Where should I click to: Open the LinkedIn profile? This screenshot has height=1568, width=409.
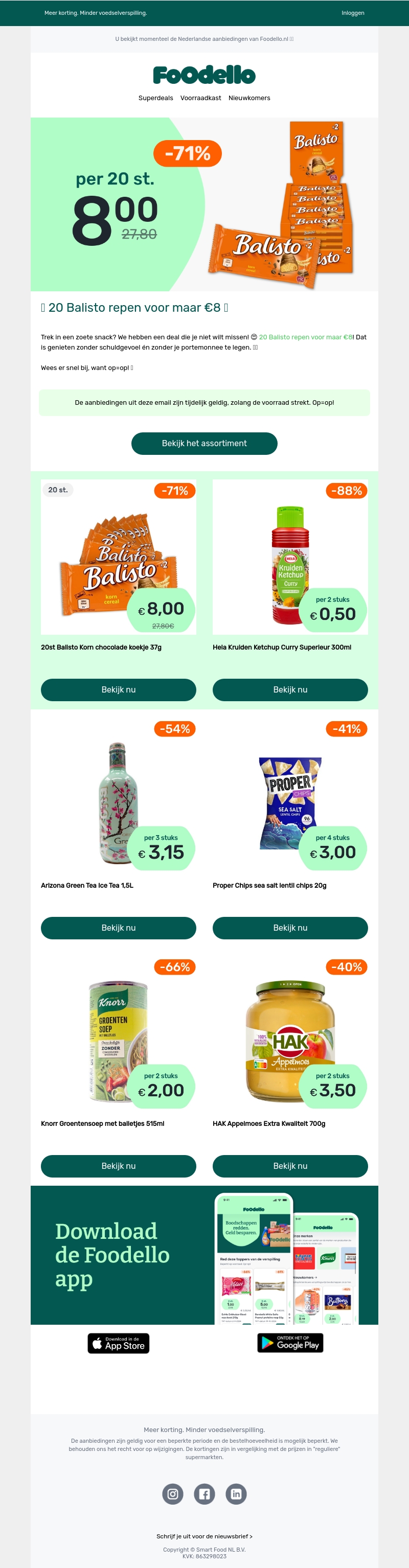(x=236, y=1494)
